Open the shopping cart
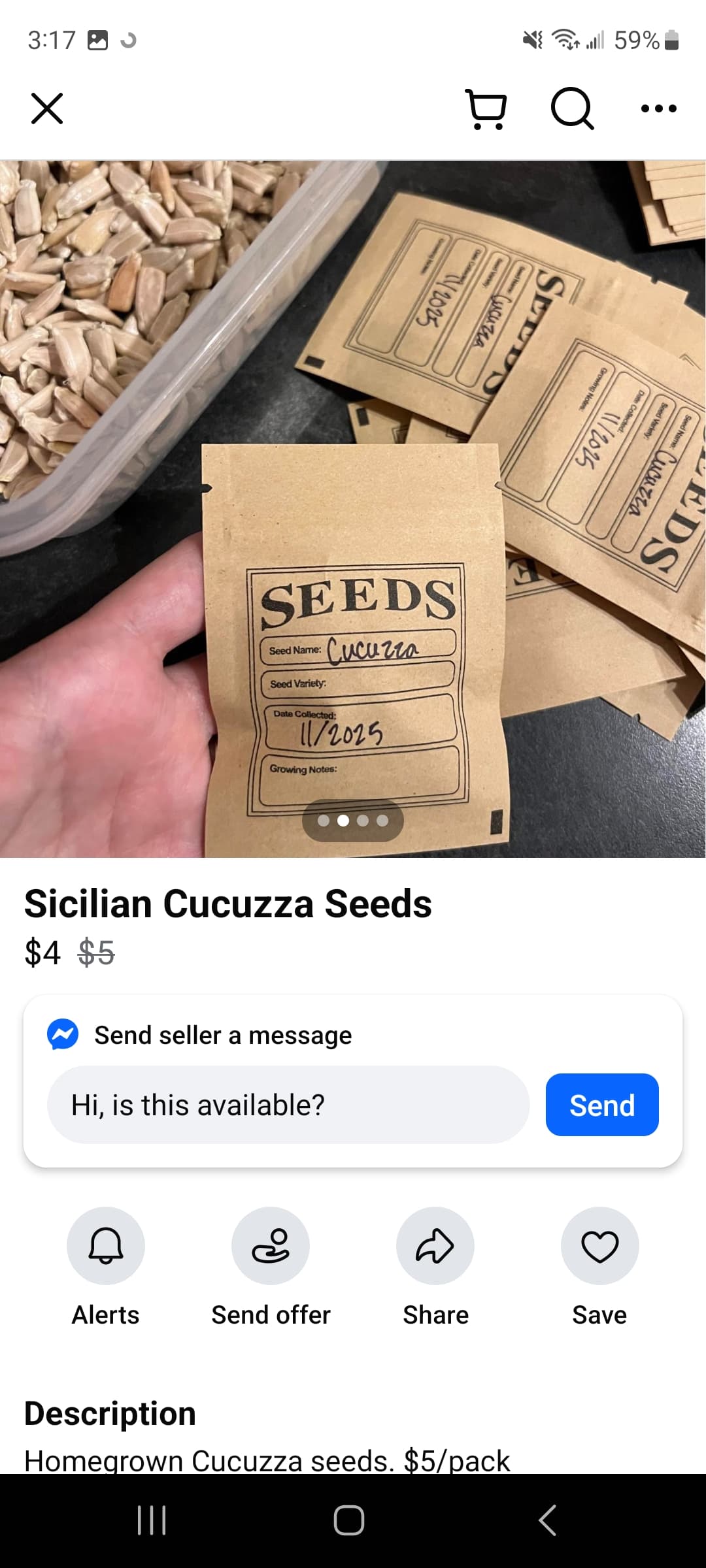 click(x=486, y=108)
